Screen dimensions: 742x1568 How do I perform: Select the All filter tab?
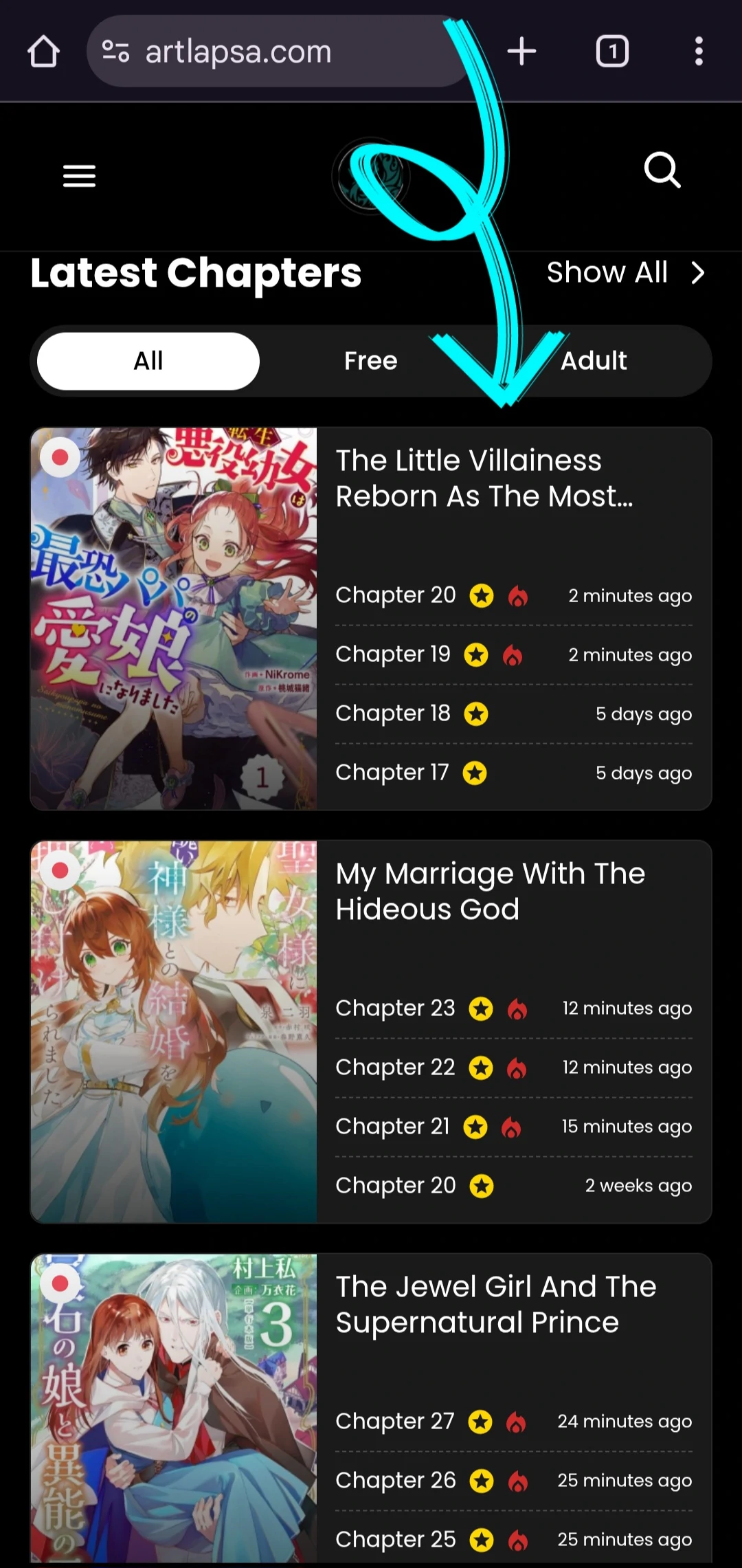[x=148, y=361]
